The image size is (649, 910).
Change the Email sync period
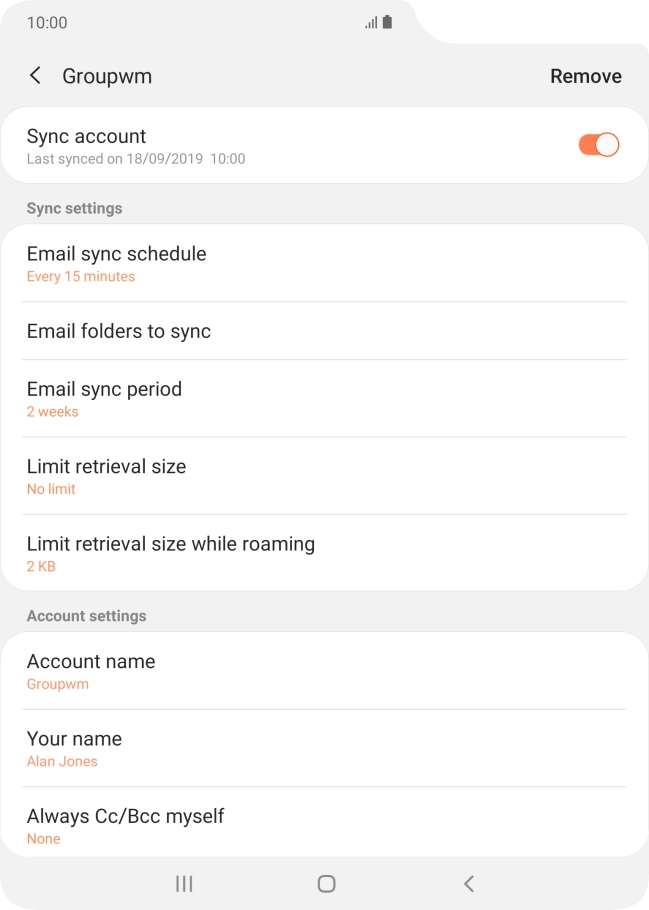324,398
